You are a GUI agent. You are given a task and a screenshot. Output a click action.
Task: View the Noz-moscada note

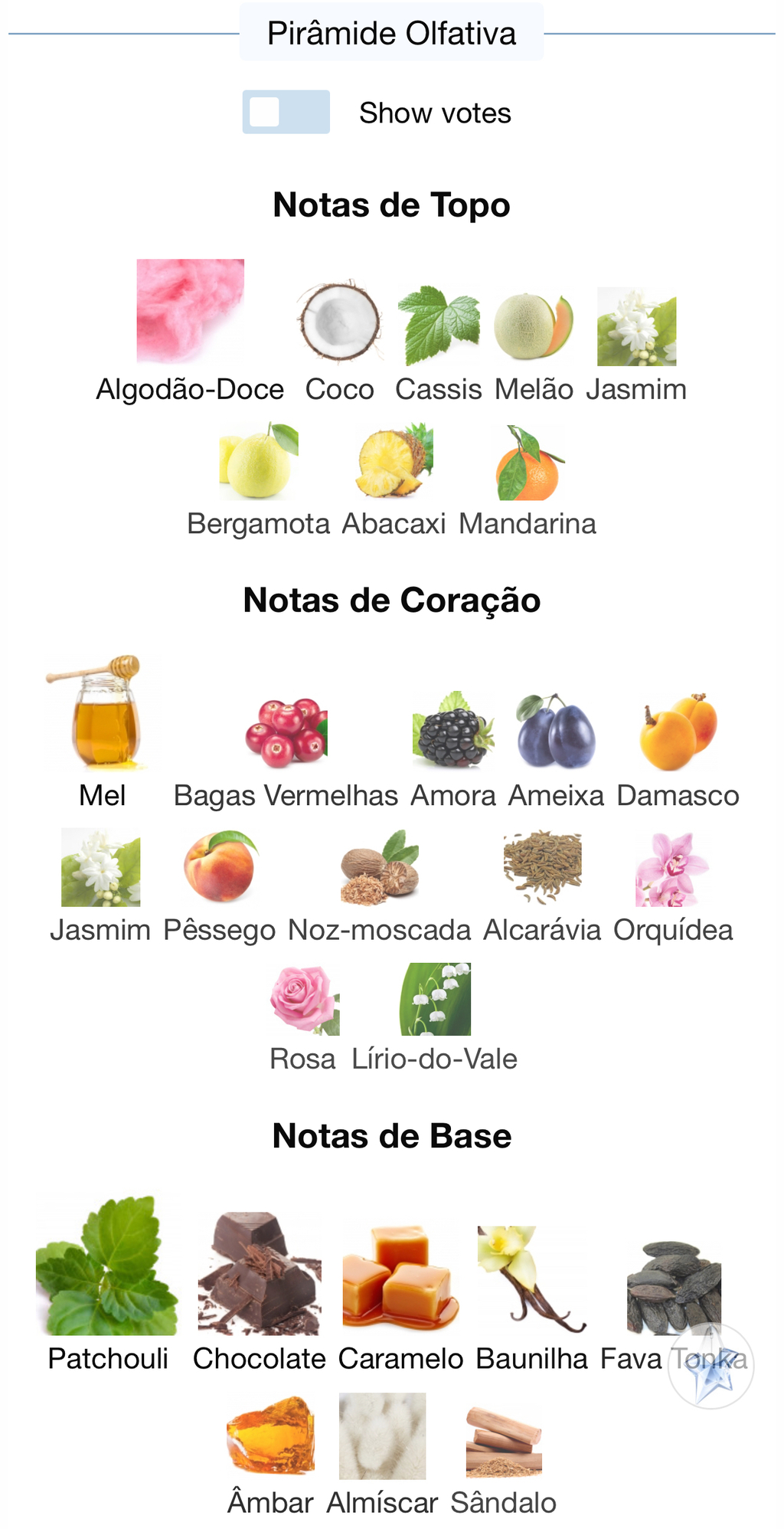coord(380,866)
